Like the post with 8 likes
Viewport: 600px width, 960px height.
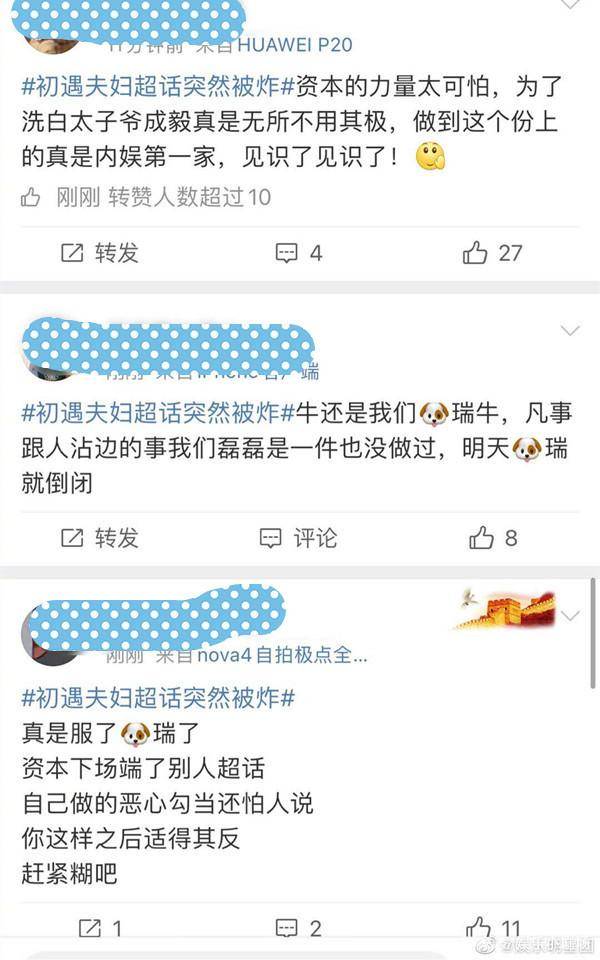coord(493,538)
